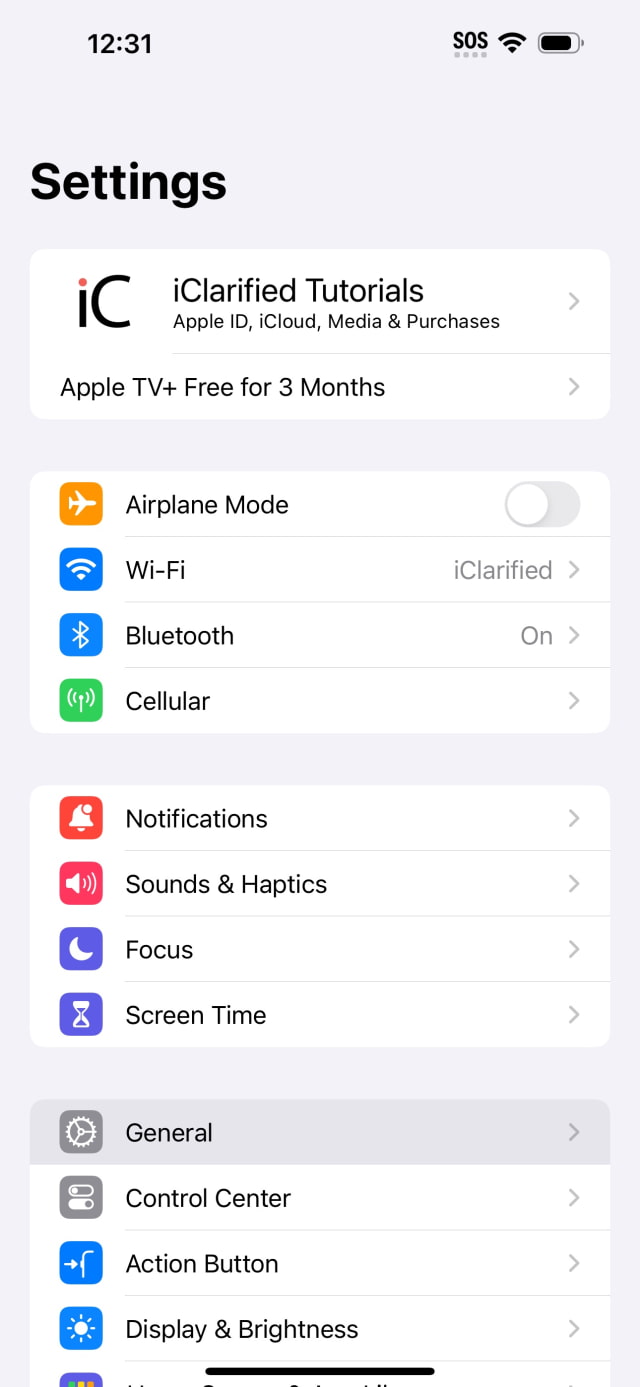Open General settings
The width and height of the screenshot is (640, 1387).
pyautogui.click(x=319, y=1133)
